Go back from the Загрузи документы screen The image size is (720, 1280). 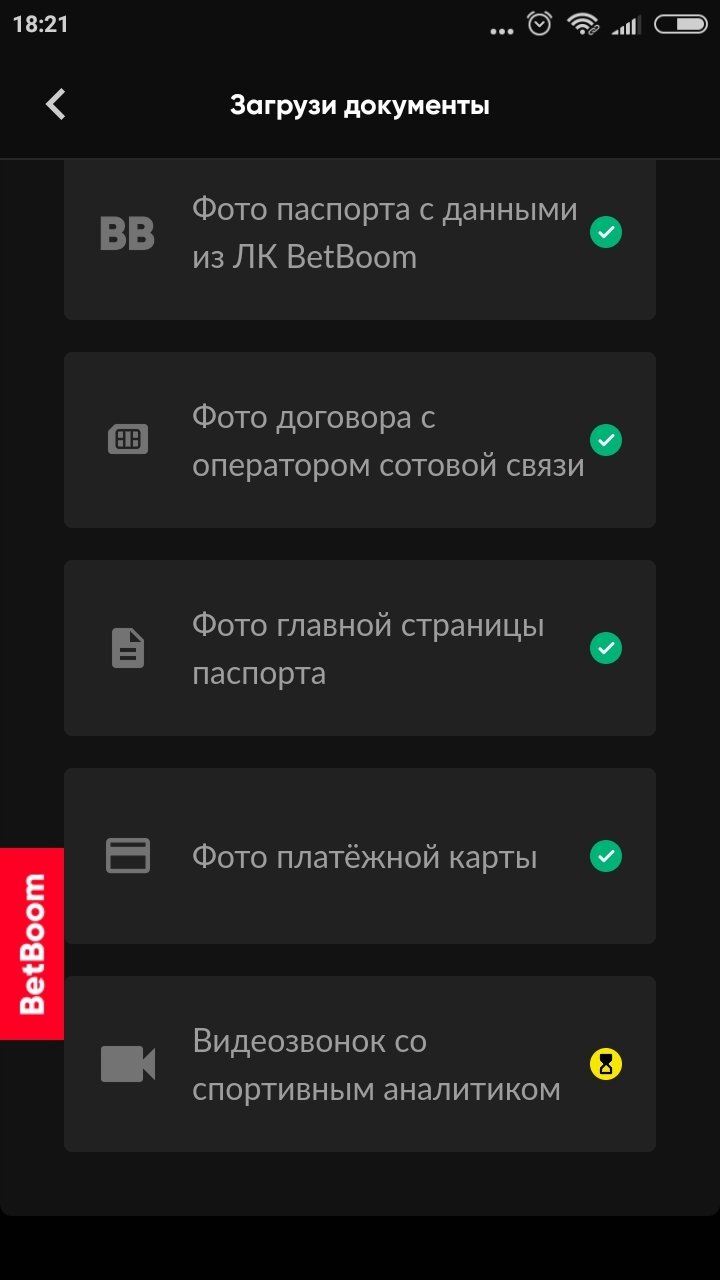(56, 104)
